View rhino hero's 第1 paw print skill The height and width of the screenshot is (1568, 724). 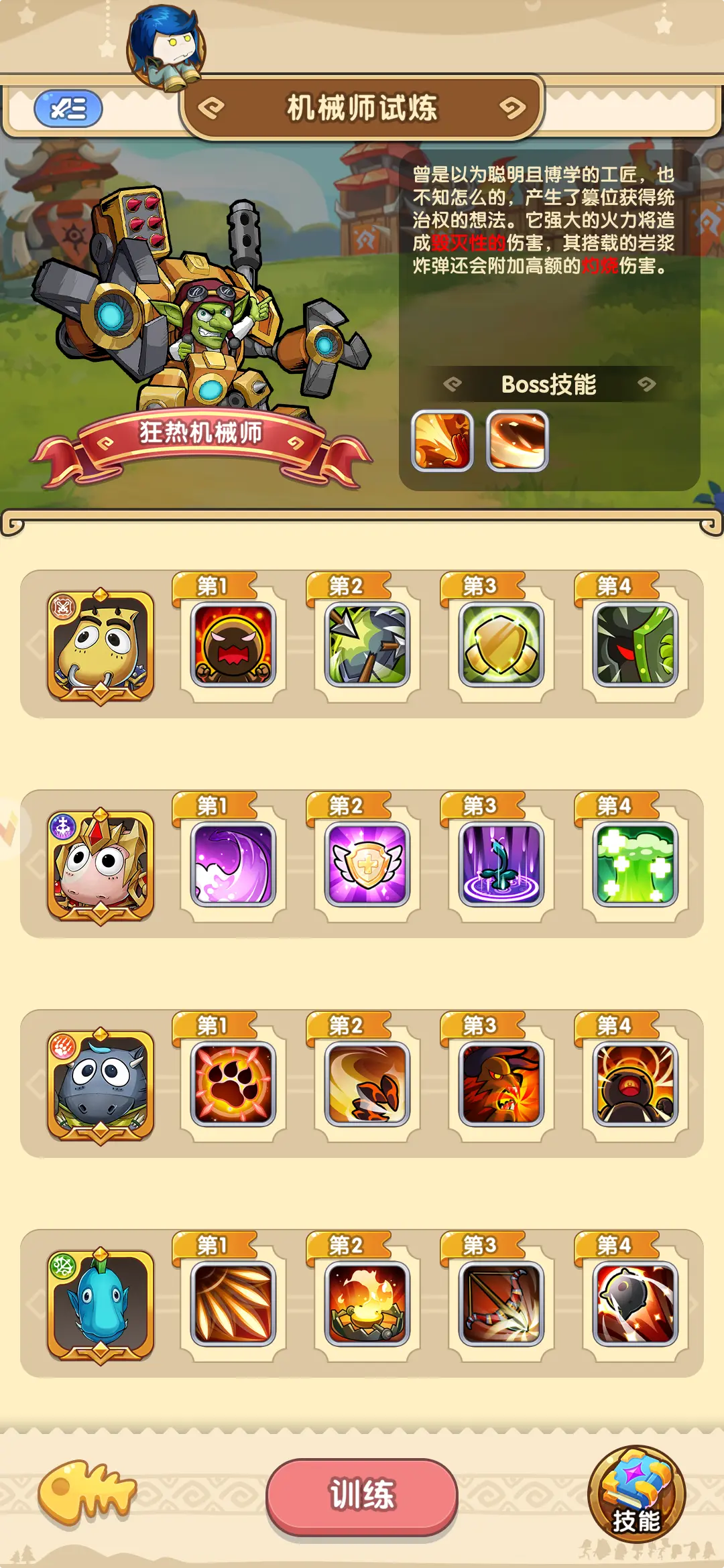click(233, 1084)
